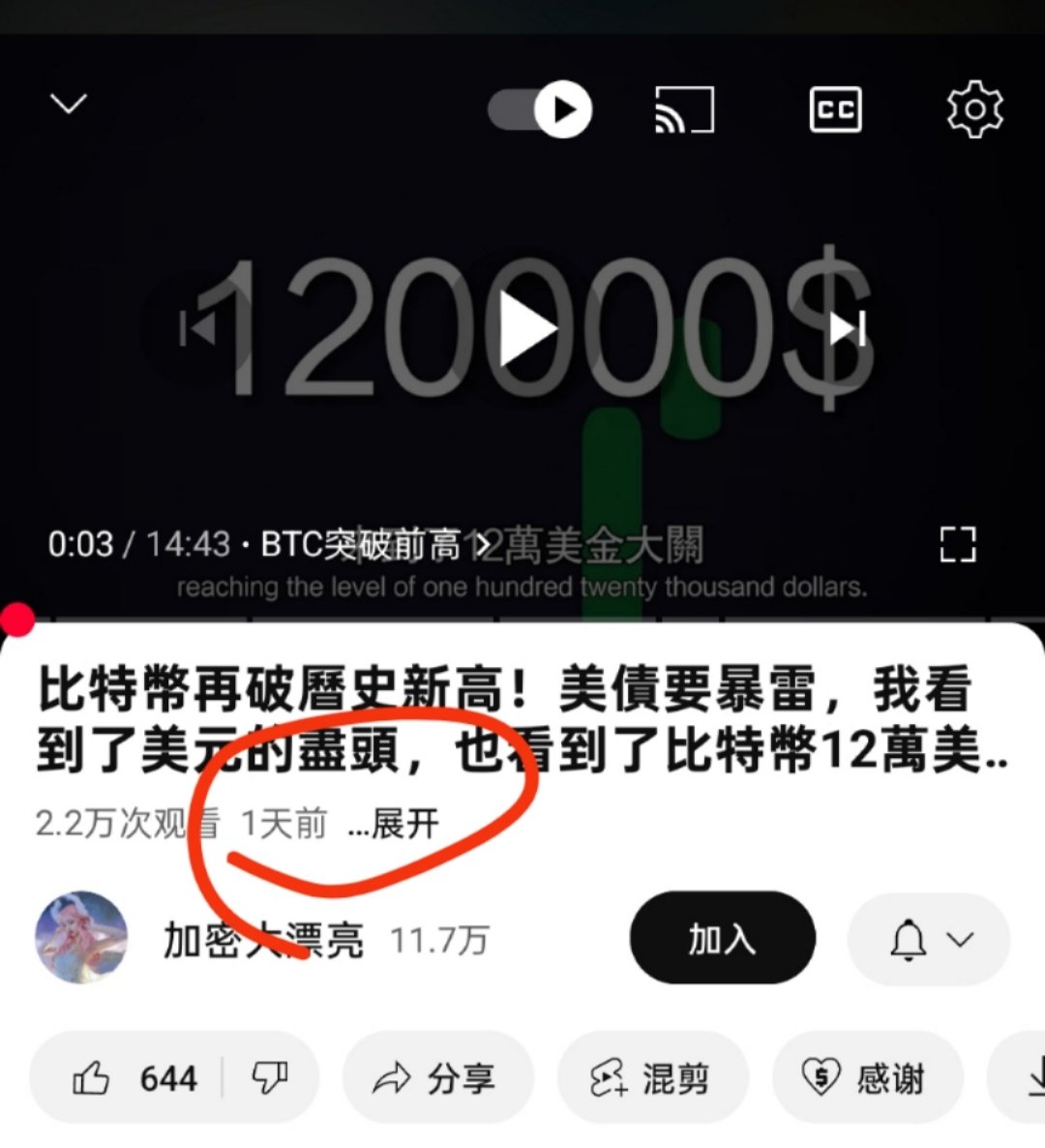
Task: Share the video via 分享
Action: (x=436, y=1077)
